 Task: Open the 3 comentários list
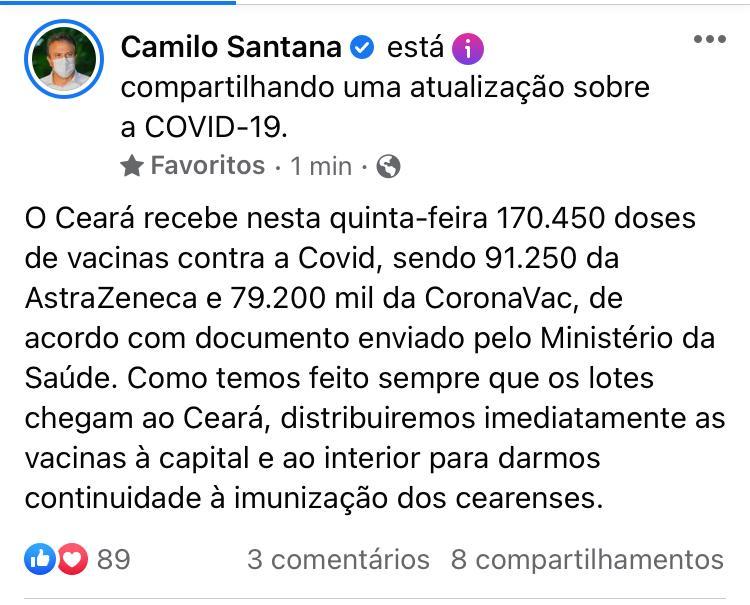(x=338, y=559)
